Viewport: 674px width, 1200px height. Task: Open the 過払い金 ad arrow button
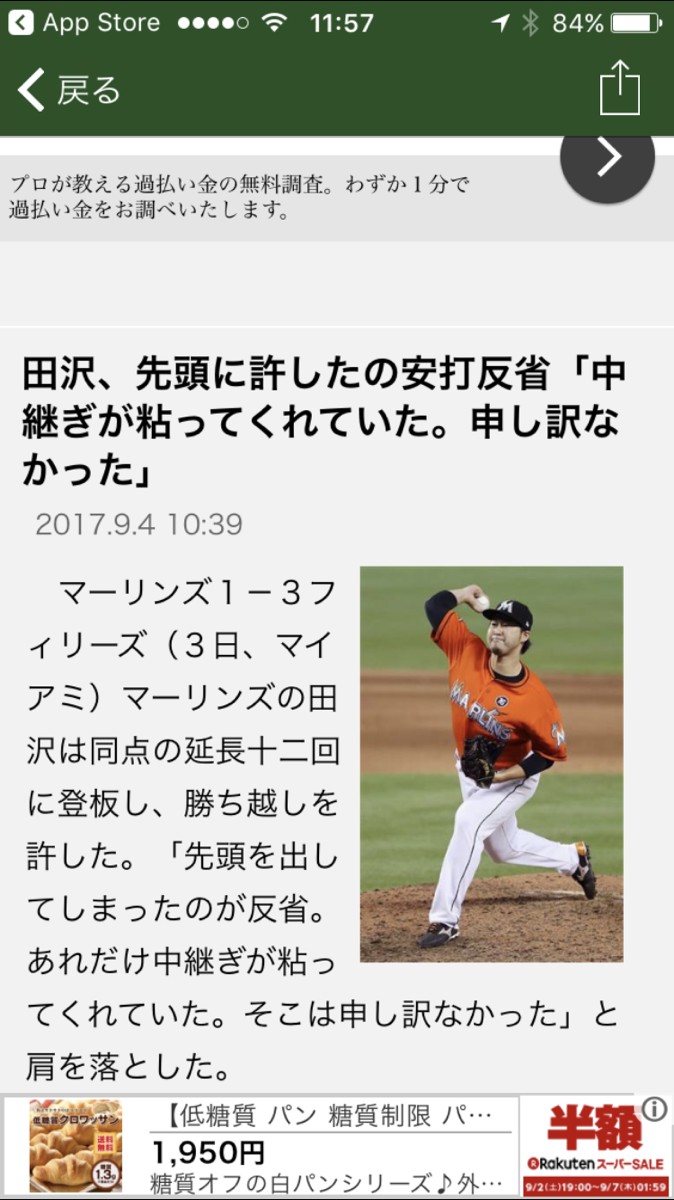(x=607, y=157)
